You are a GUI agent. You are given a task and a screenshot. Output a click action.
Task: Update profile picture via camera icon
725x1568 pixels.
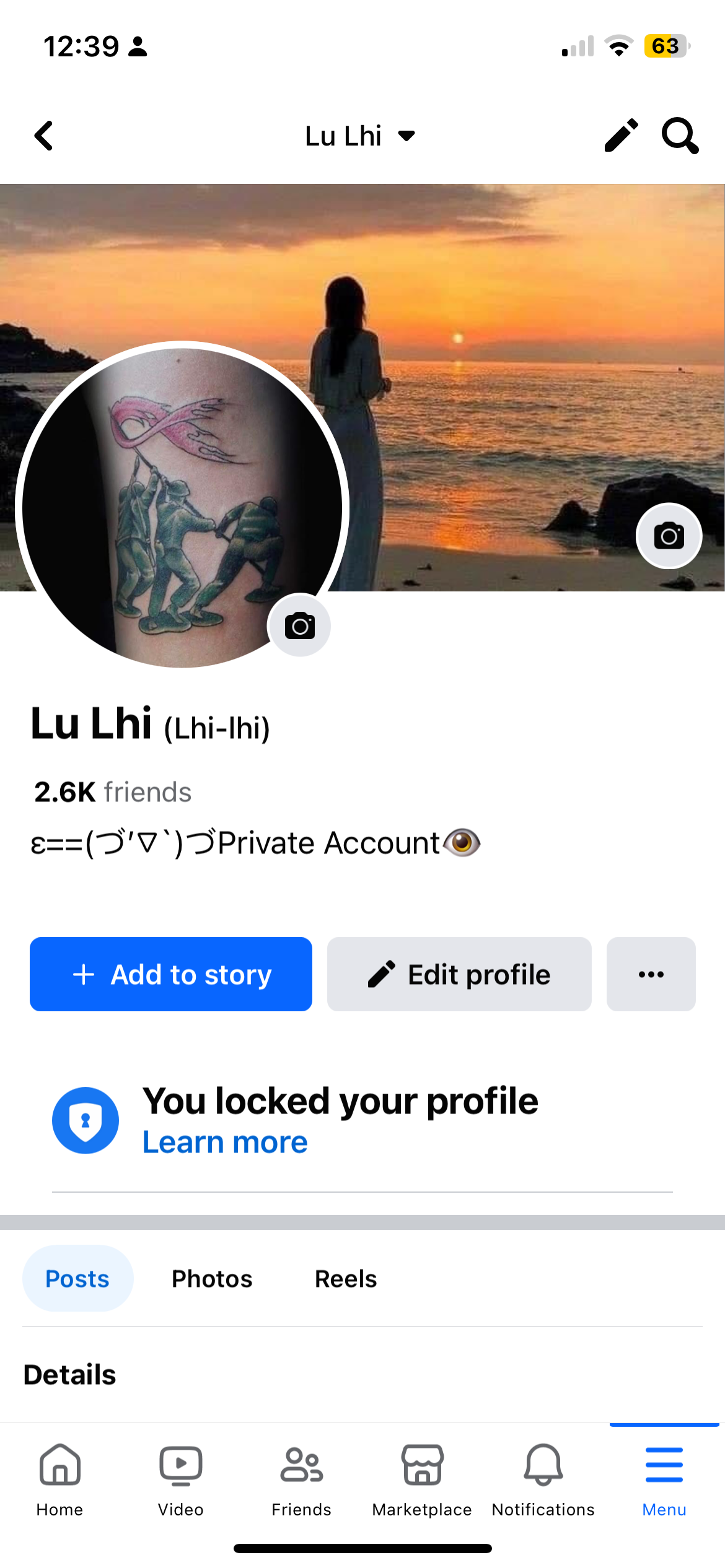(x=300, y=626)
